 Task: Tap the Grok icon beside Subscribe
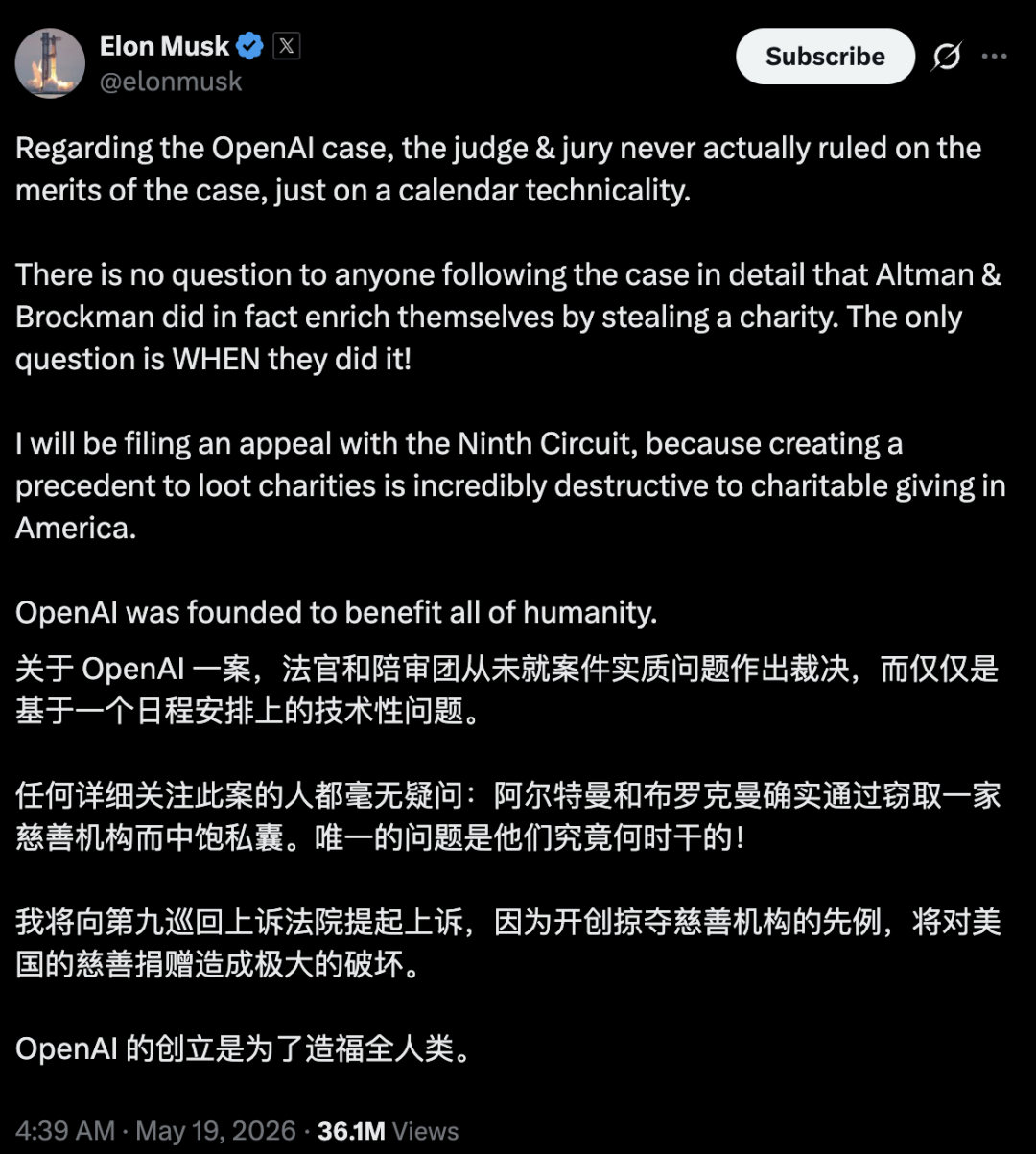tap(946, 58)
